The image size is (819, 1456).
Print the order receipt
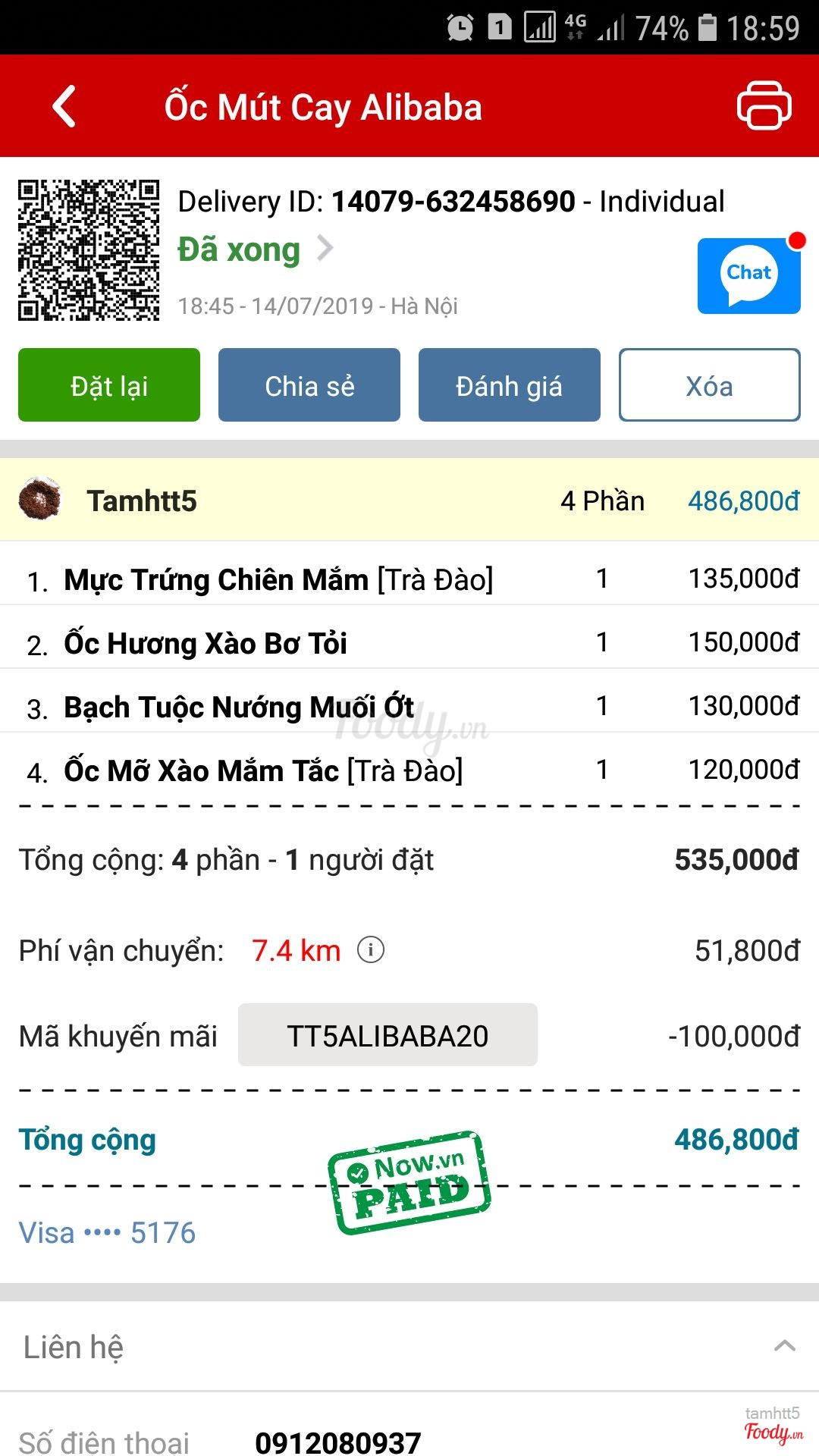[764, 105]
